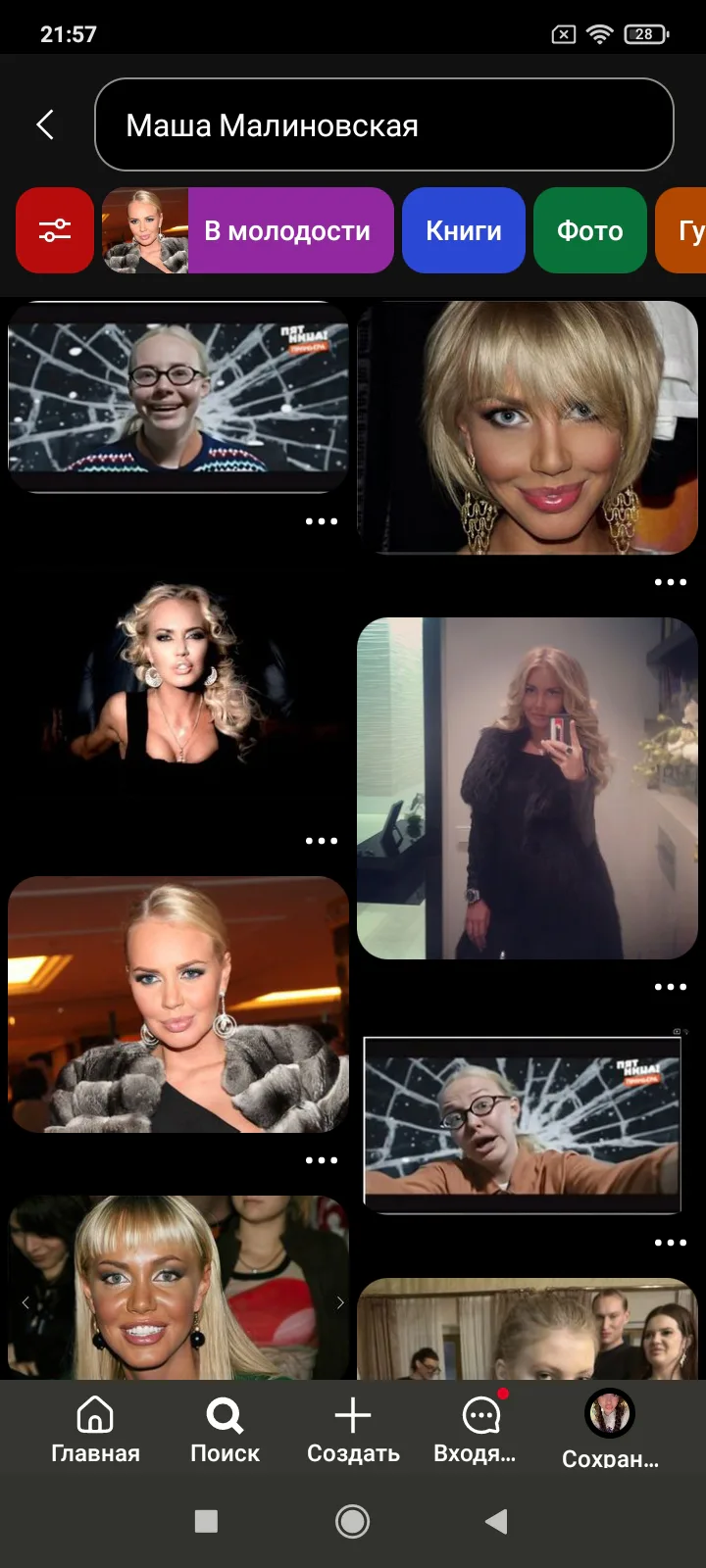
Task: Select the Фото chip
Action: (x=589, y=230)
